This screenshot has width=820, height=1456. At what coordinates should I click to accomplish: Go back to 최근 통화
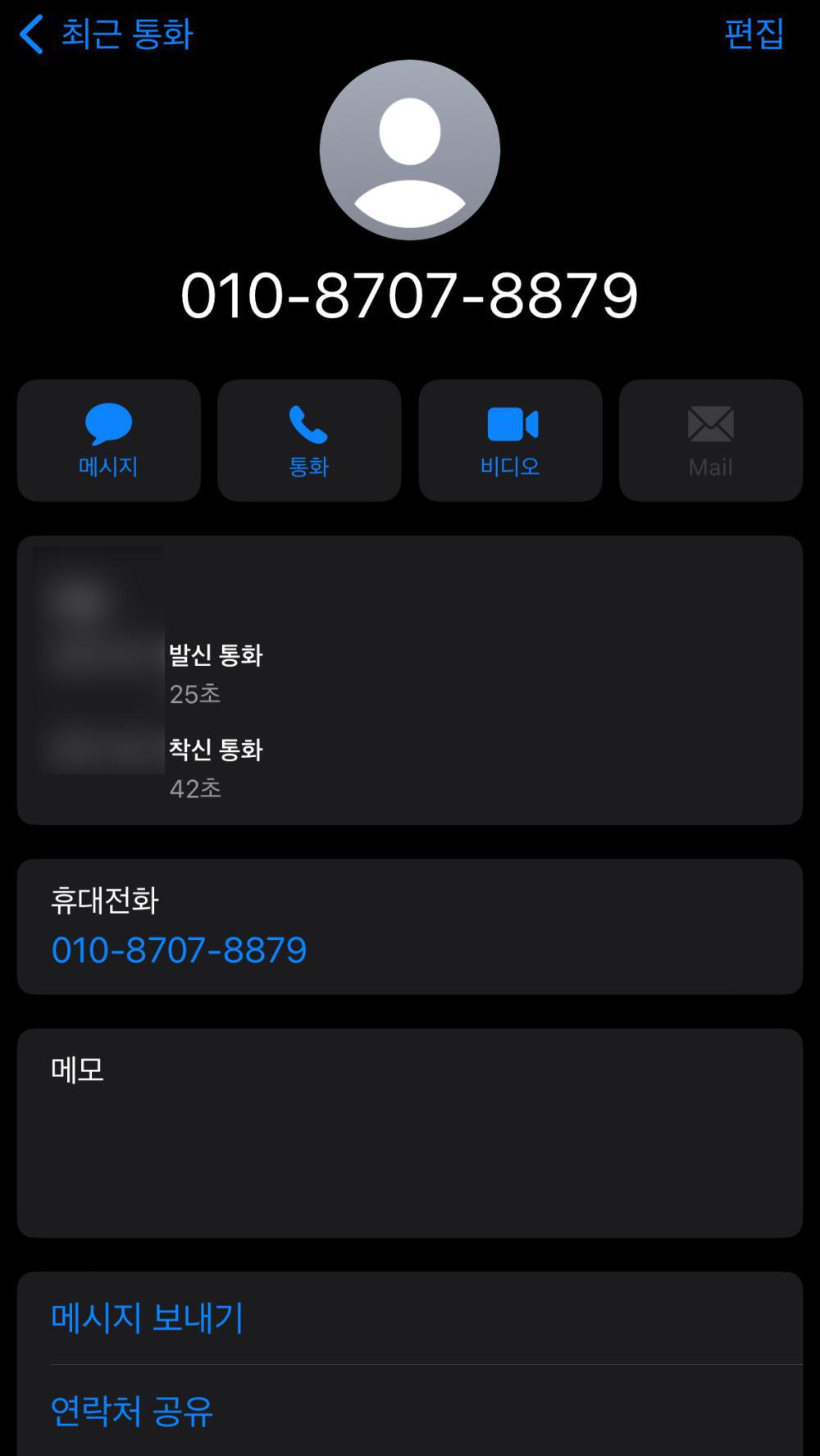coord(107,34)
